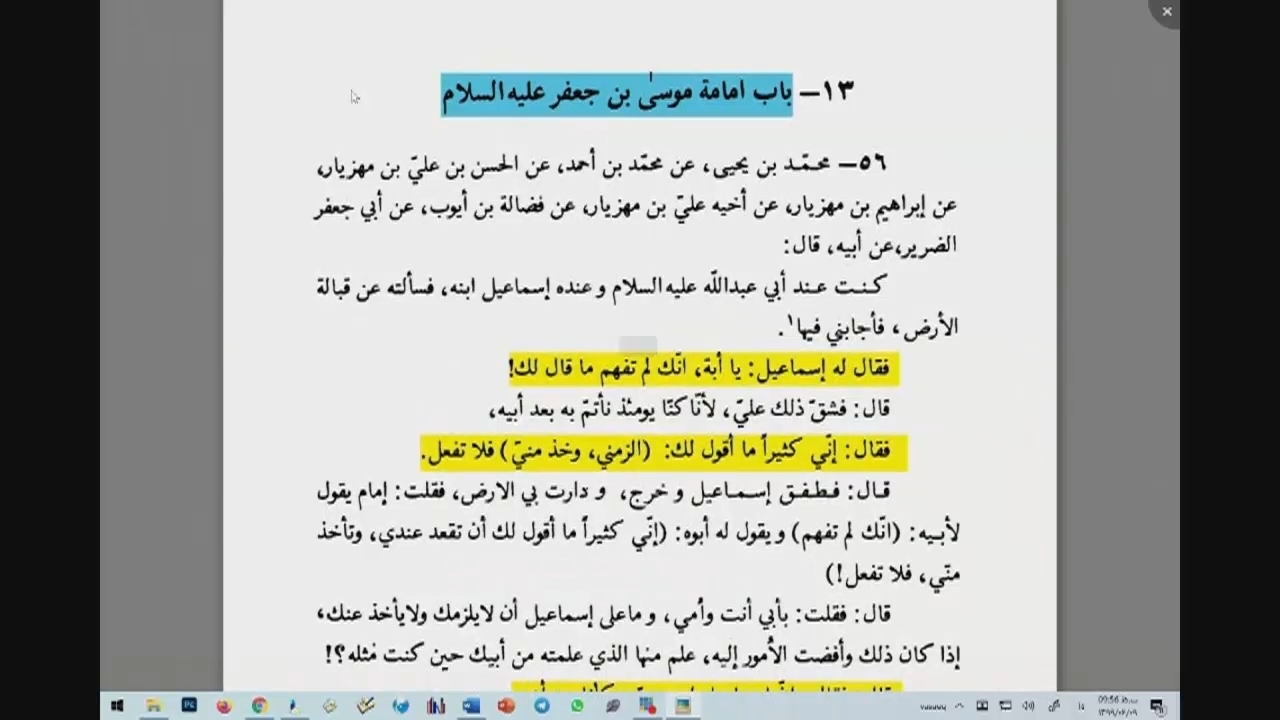Open the Windows Start menu

117,706
